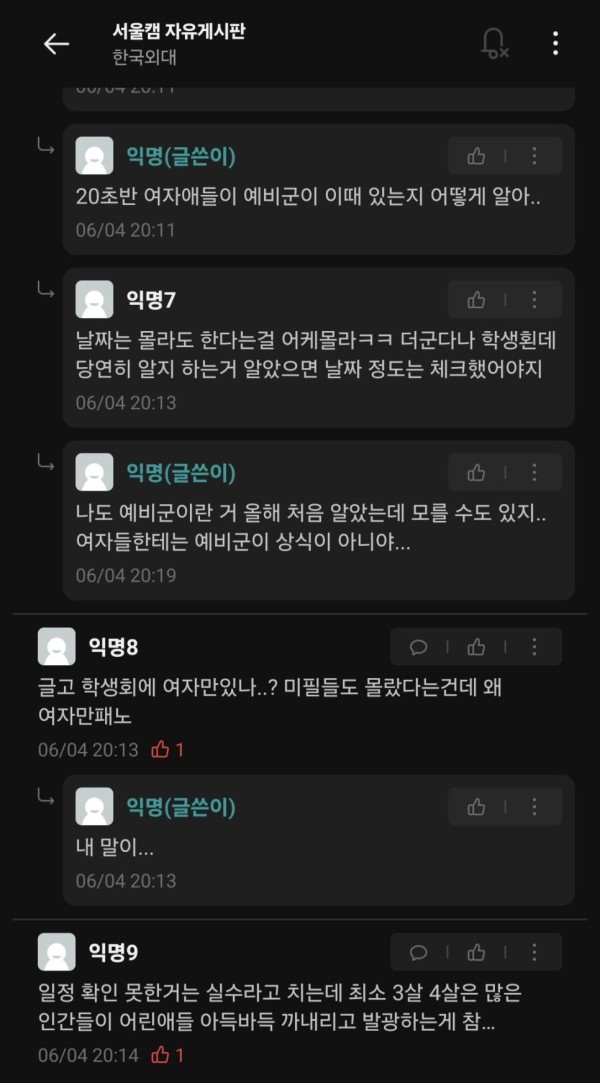Like the writer's reply starting with 나도 예비군이란

tap(476, 472)
